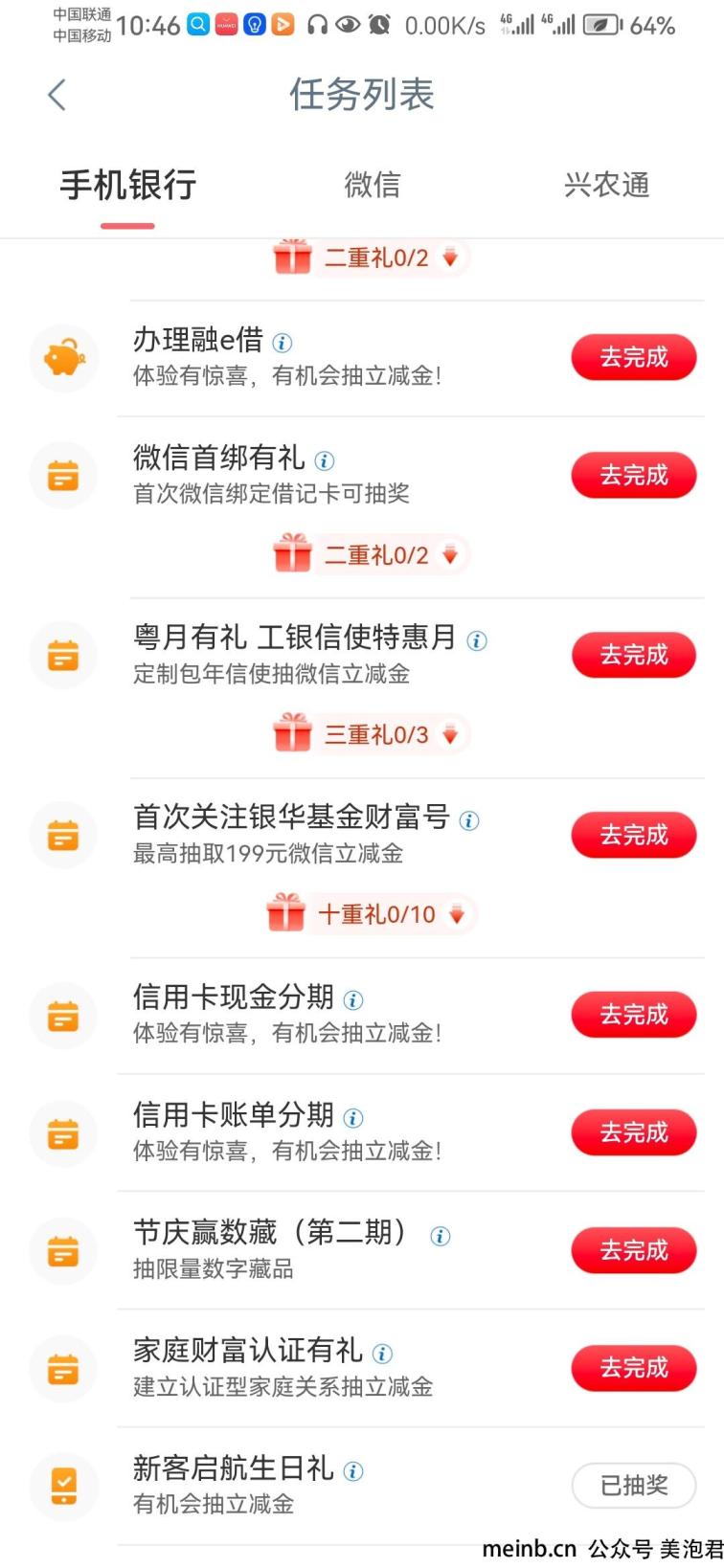Select the 手机银行 tab
The image size is (724, 1568).
(x=128, y=185)
